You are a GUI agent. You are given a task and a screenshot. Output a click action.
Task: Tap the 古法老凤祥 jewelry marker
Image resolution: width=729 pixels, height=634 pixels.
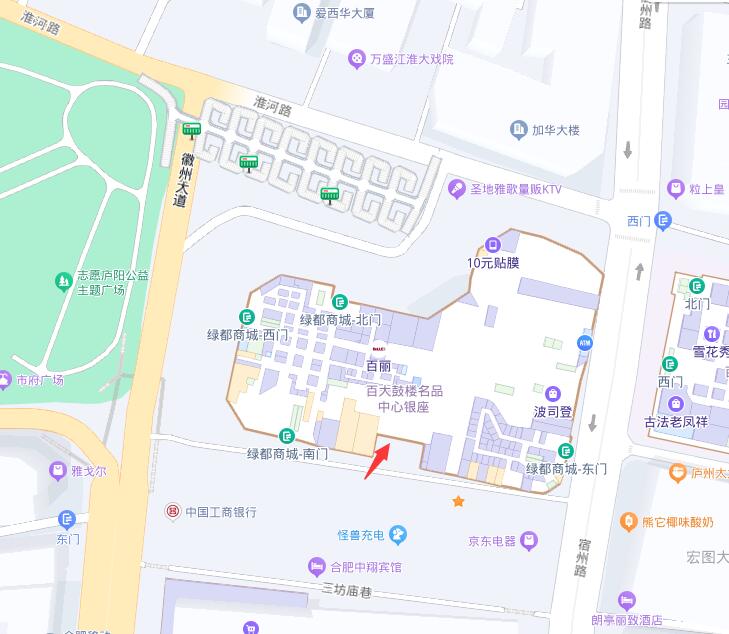(x=676, y=404)
